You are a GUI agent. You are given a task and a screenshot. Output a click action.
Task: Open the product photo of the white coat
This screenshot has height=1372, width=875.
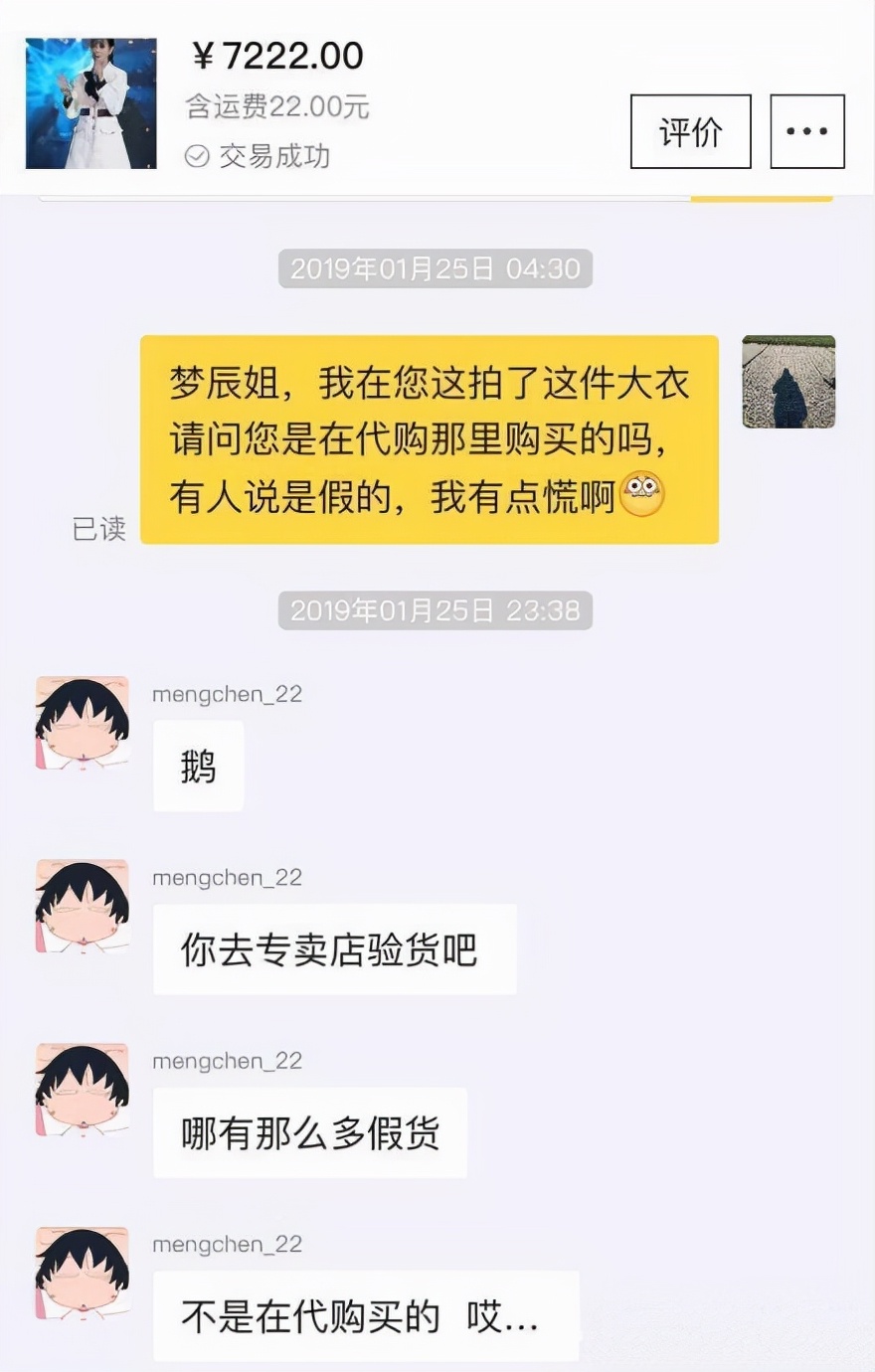click(90, 103)
